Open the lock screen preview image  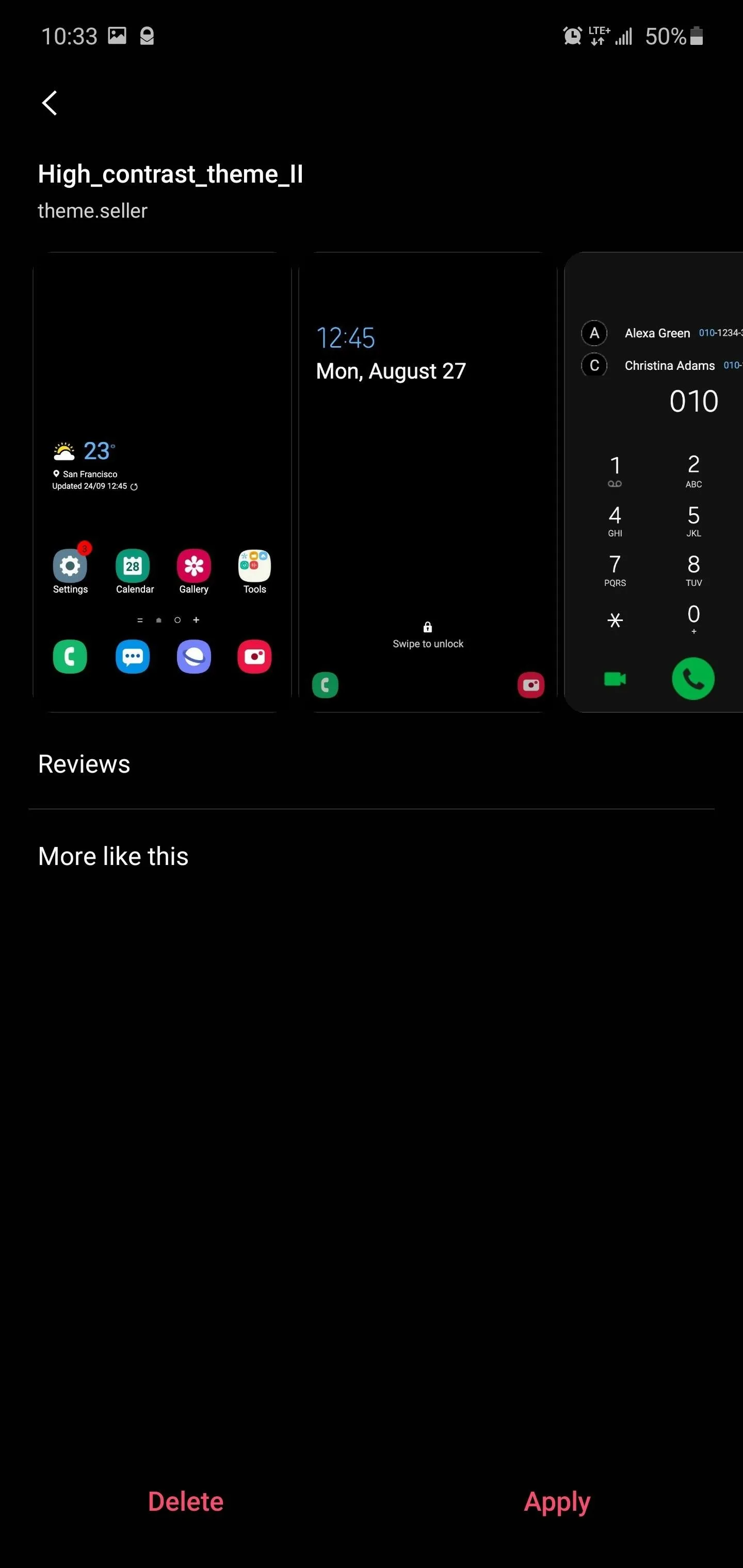pos(428,482)
